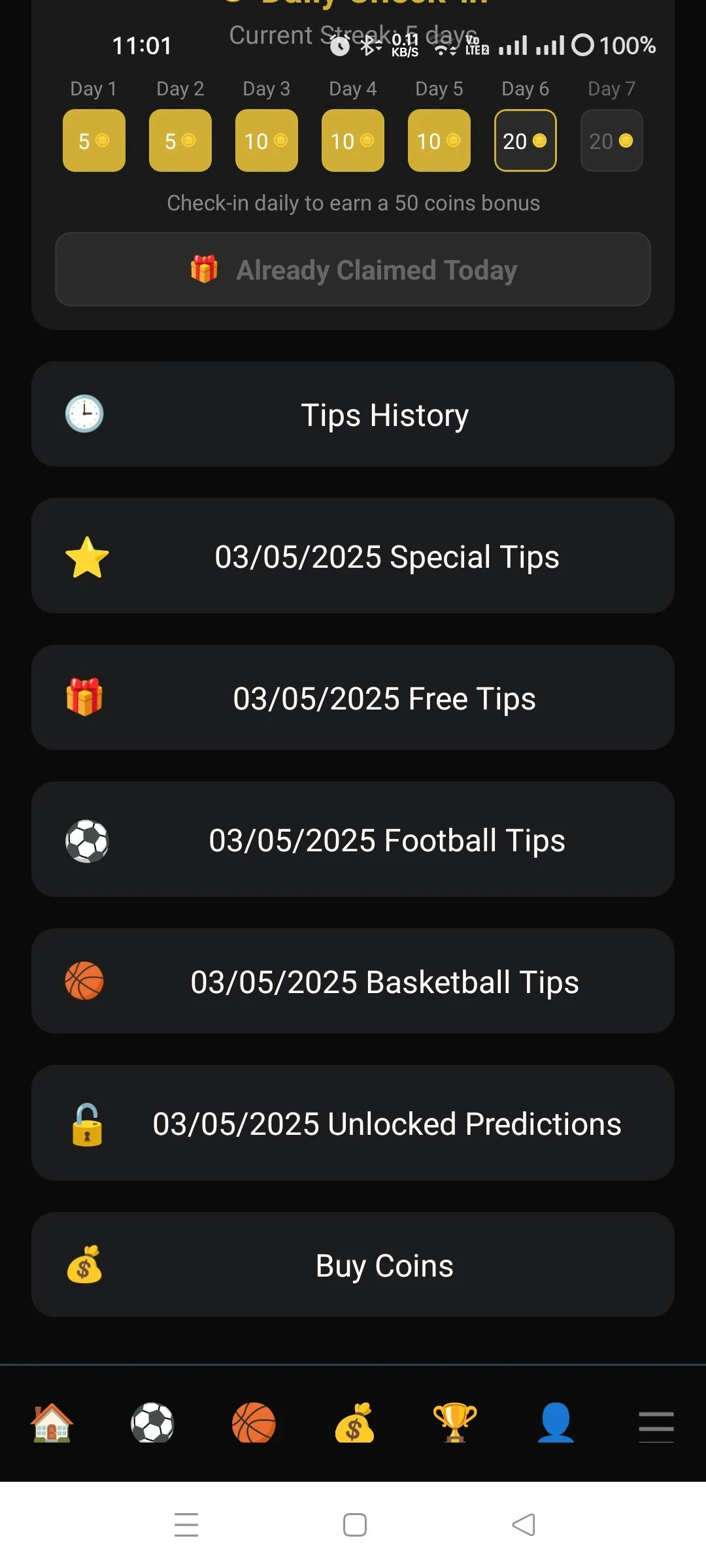Image resolution: width=706 pixels, height=1568 pixels.
Task: View 03/05/2025 Unlocked Predictions
Action: (x=353, y=1123)
